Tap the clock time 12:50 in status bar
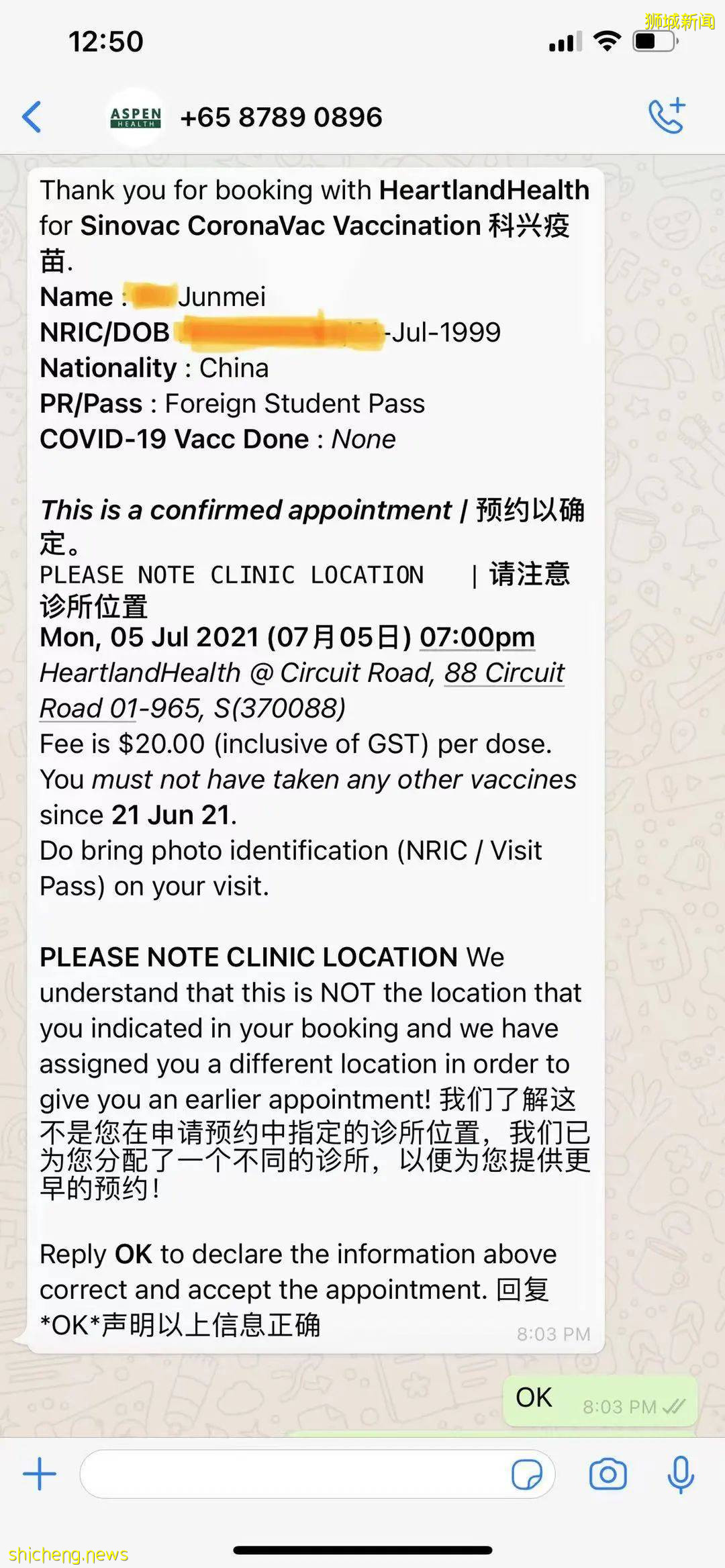Screen dimensions: 725x1568 tap(105, 42)
